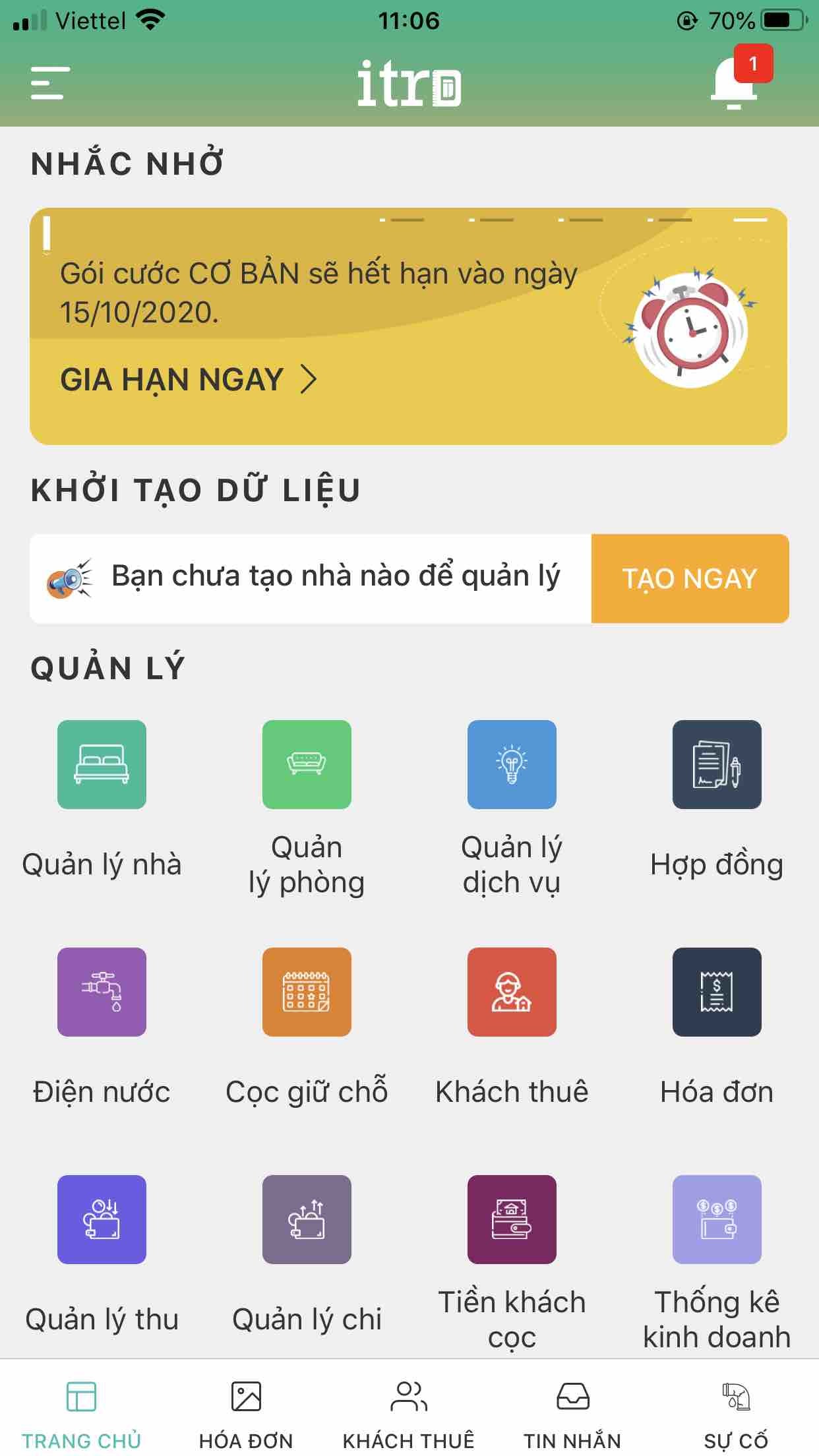Open Quản lý nhà
The height and width of the screenshot is (1456, 819).
click(102, 765)
